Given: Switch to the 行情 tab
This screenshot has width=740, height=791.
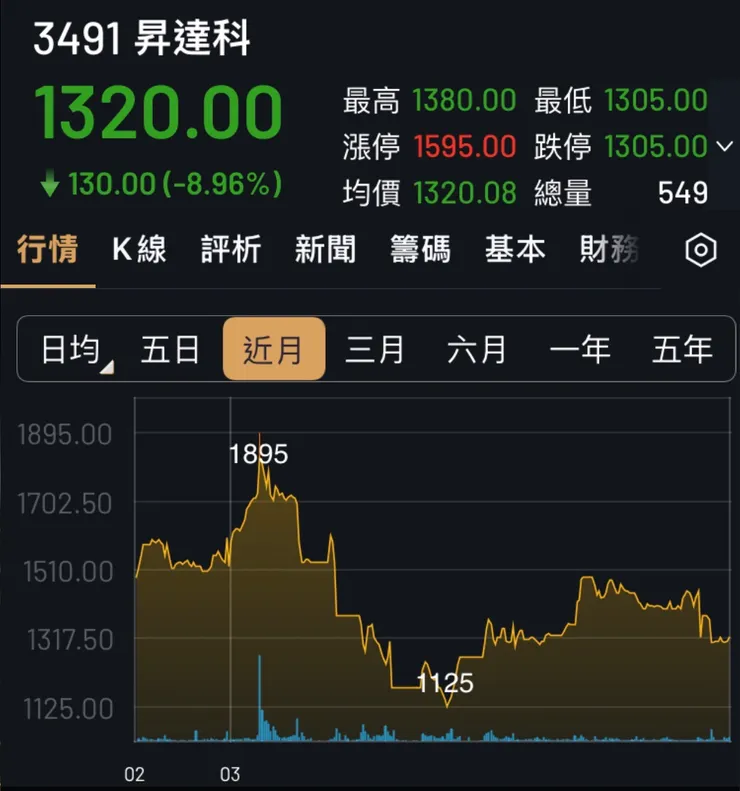Looking at the screenshot, I should click(x=47, y=250).
